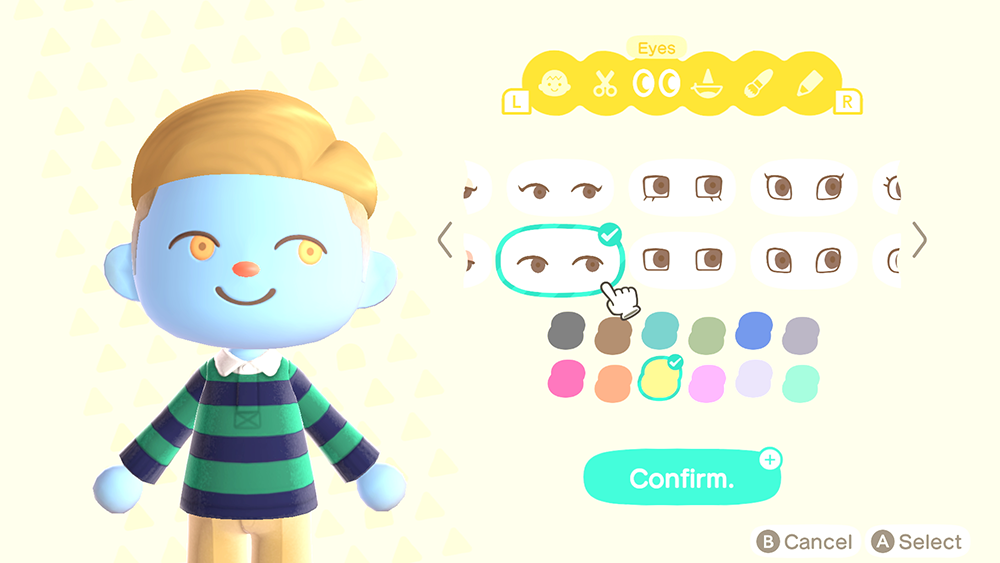This screenshot has height=563, width=1000.
Task: Pick the teal eye color
Action: 660,331
